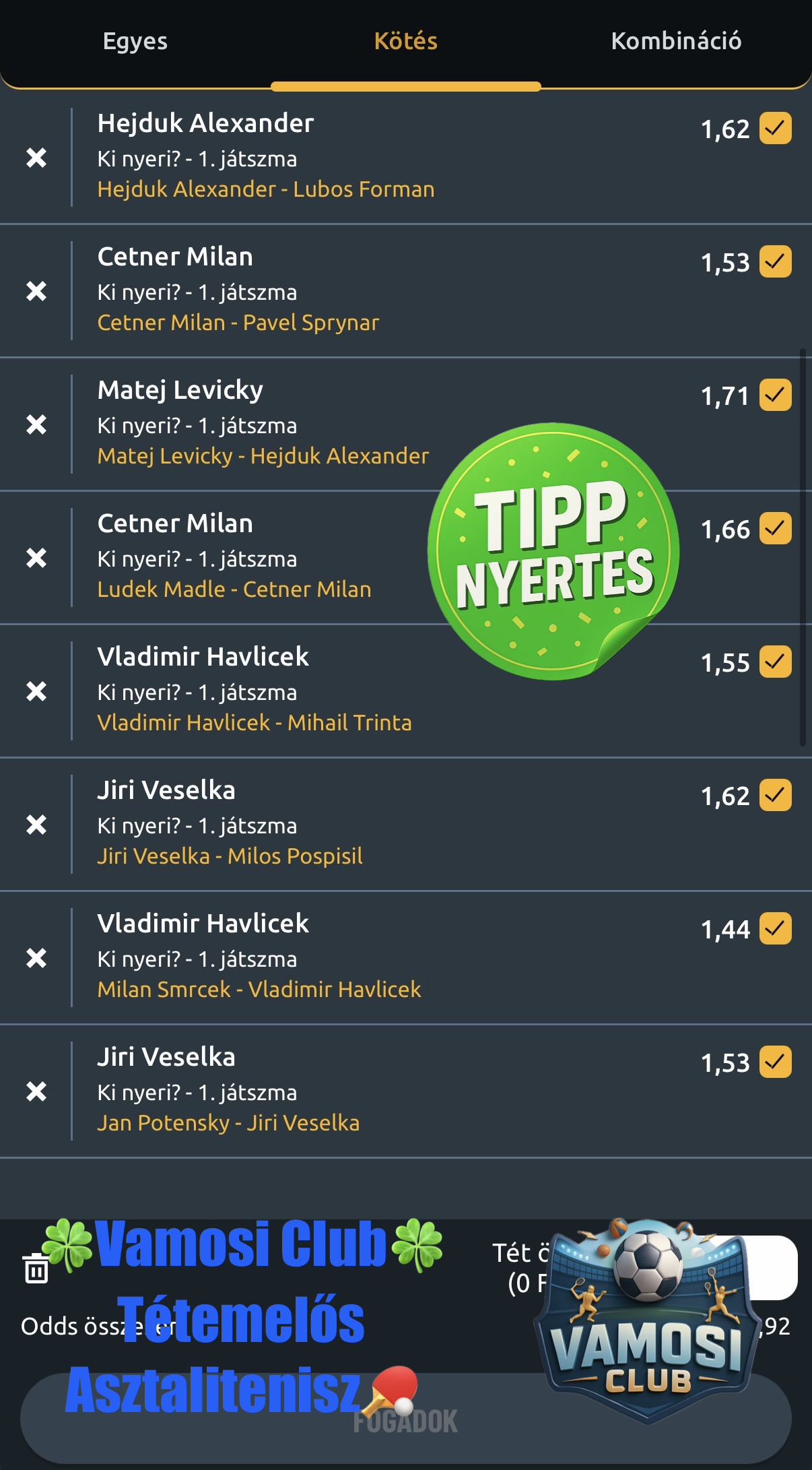Viewport: 812px width, 1470px height.
Task: Delete the Matej Levicky - Hejduk Alexander selection
Action: pyautogui.click(x=36, y=425)
